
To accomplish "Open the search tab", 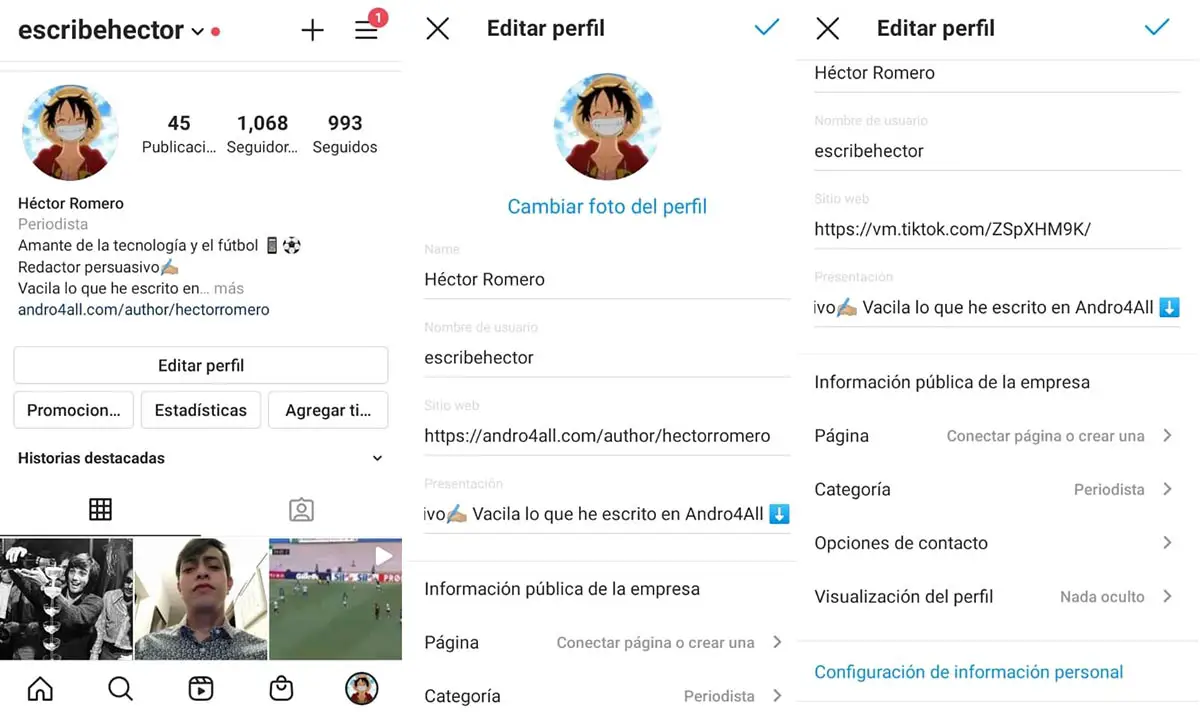I will click(x=120, y=688).
